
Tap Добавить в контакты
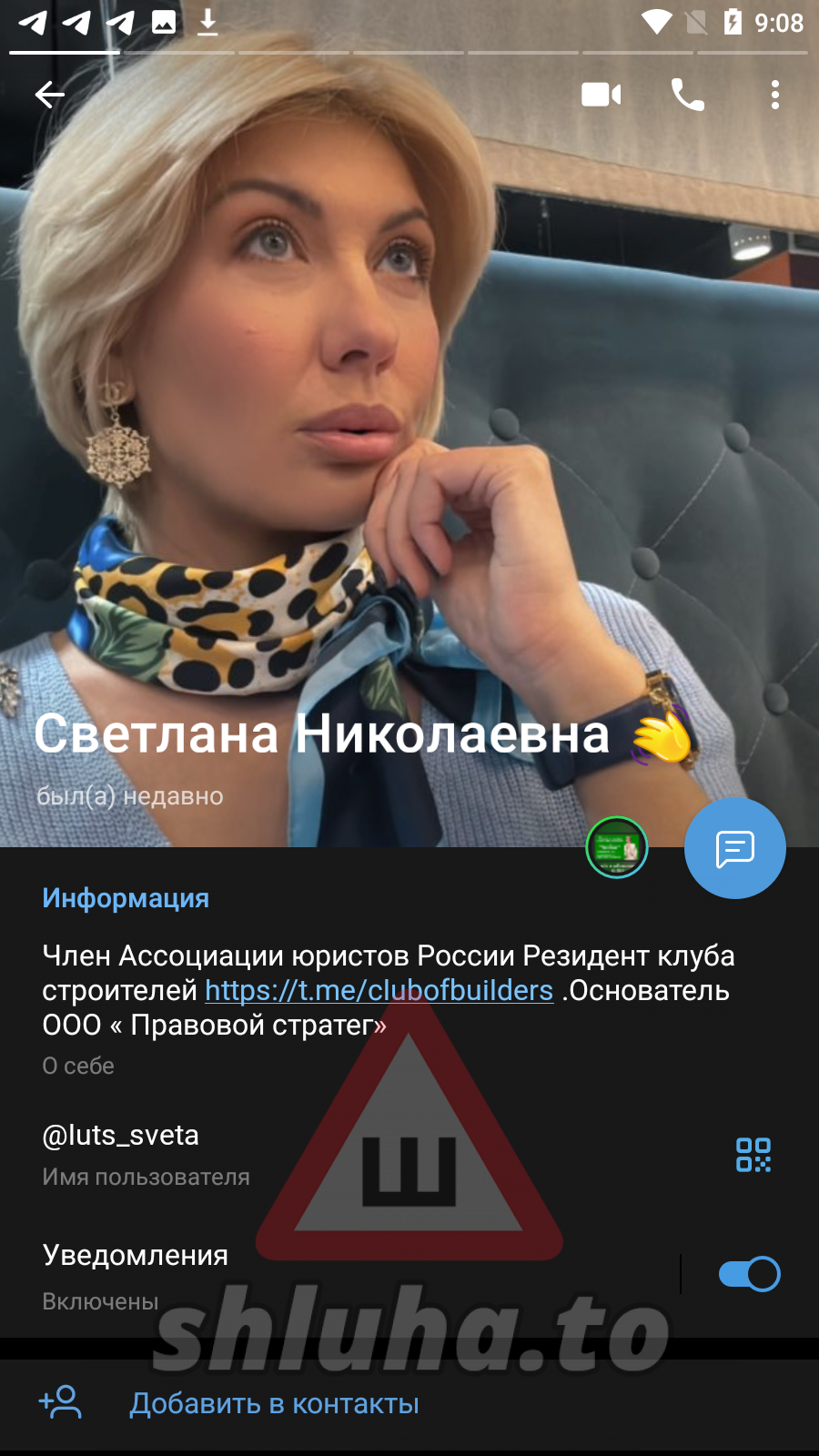pyautogui.click(x=273, y=1403)
